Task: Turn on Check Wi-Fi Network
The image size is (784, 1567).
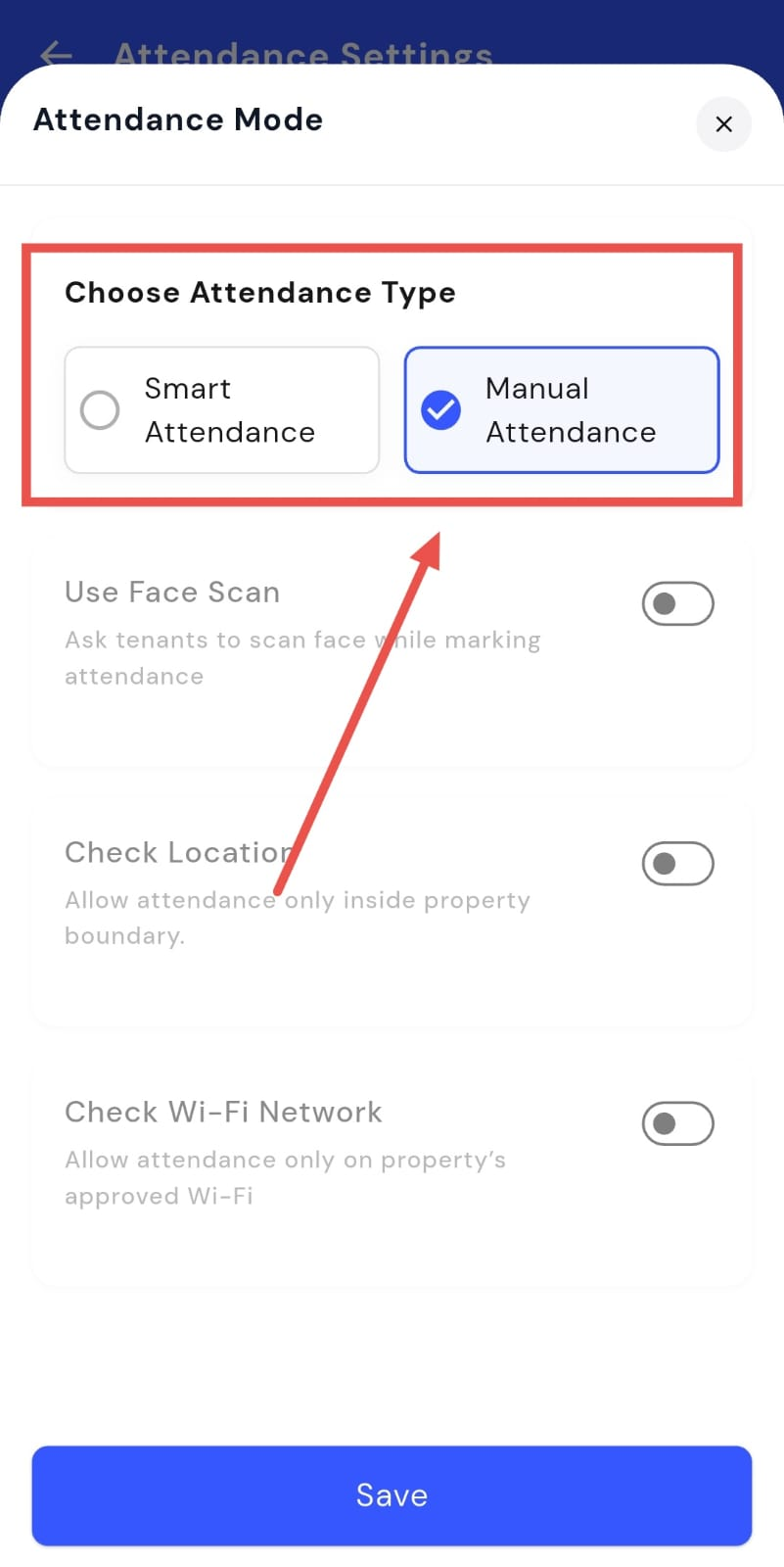Action: click(677, 1123)
